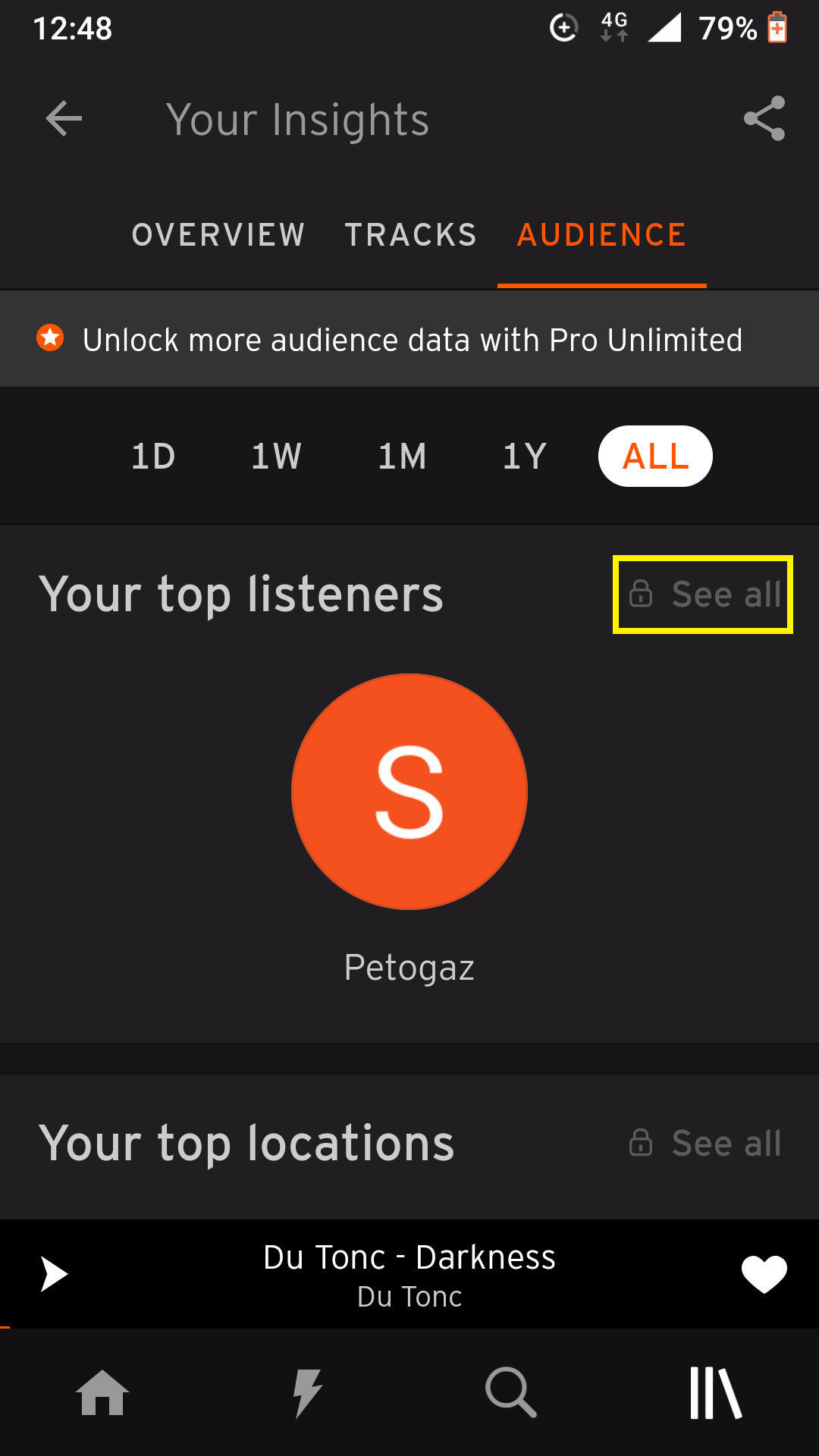Switch to the Overview tab
The image size is (819, 1456).
218,235
